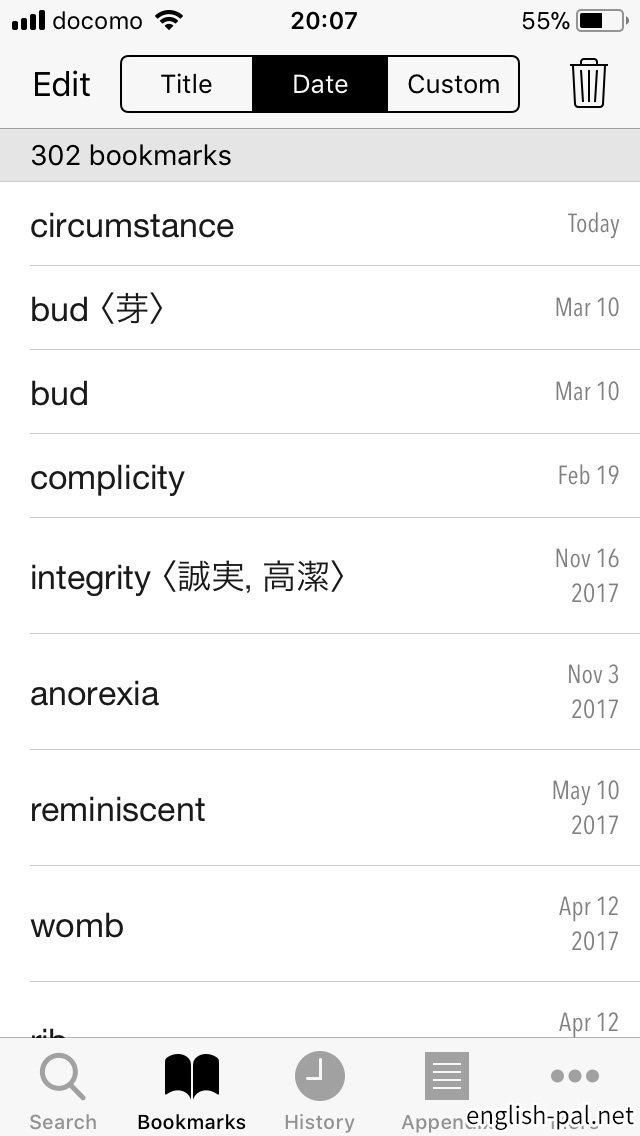Switch to the History tab

coord(319,1090)
